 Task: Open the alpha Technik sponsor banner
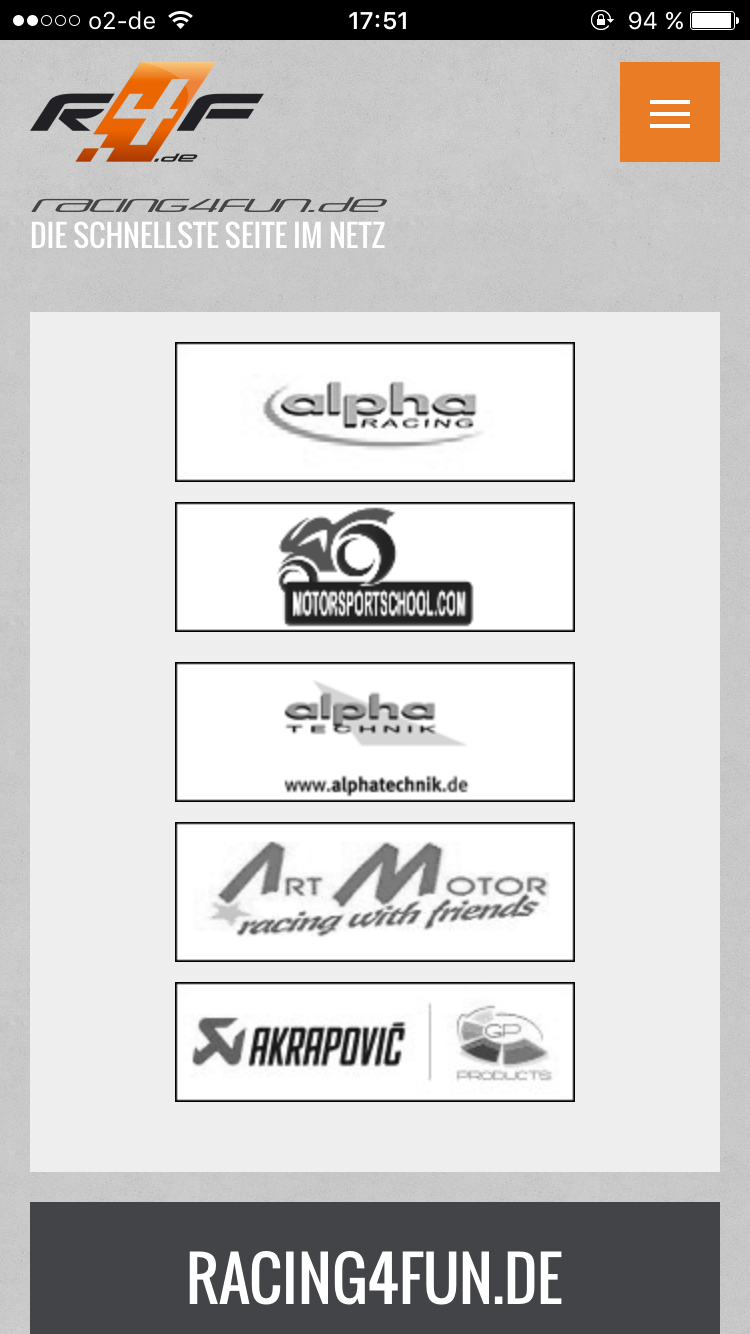click(375, 732)
